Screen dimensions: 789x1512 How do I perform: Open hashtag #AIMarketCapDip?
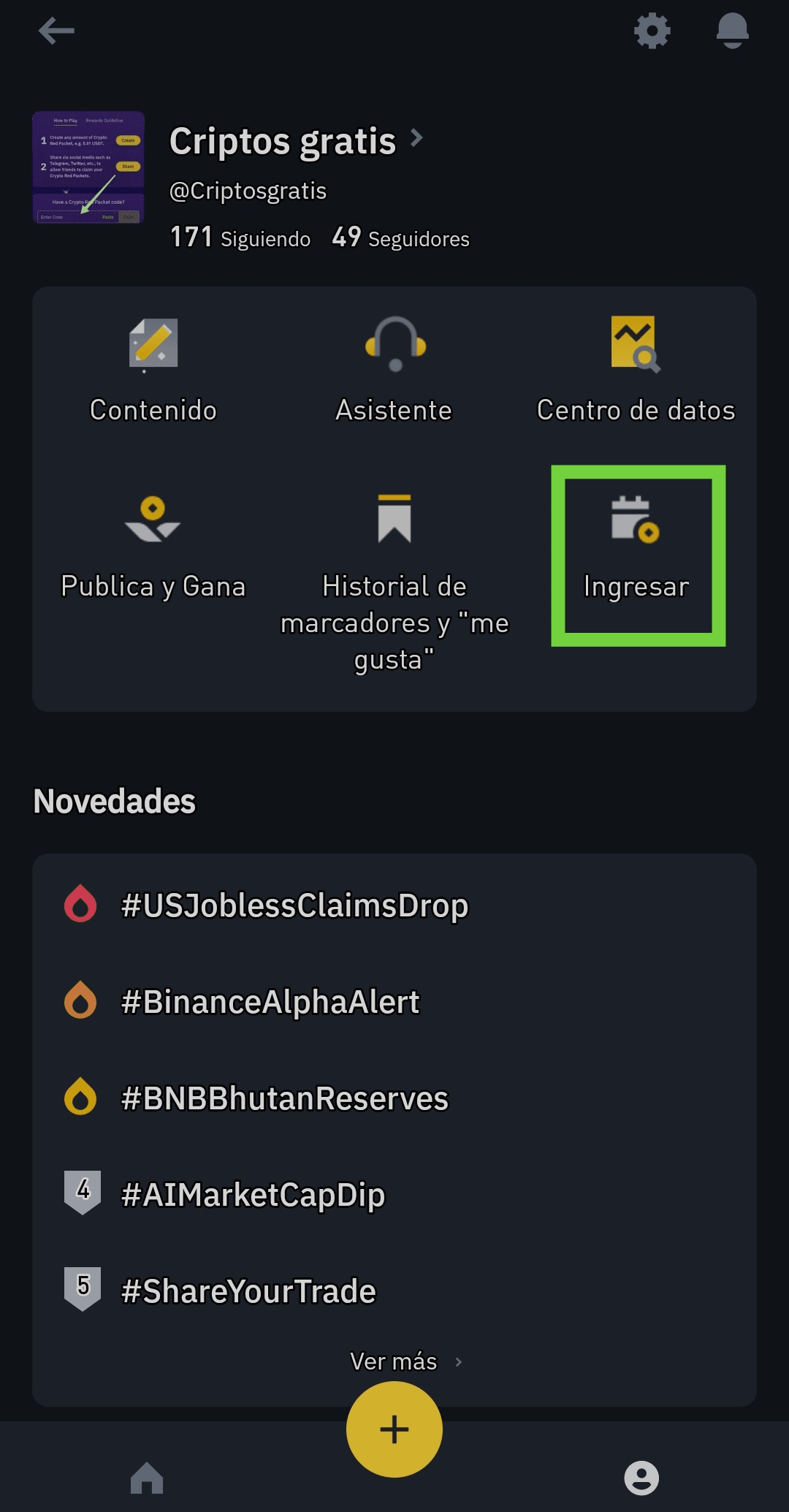pos(253,1194)
